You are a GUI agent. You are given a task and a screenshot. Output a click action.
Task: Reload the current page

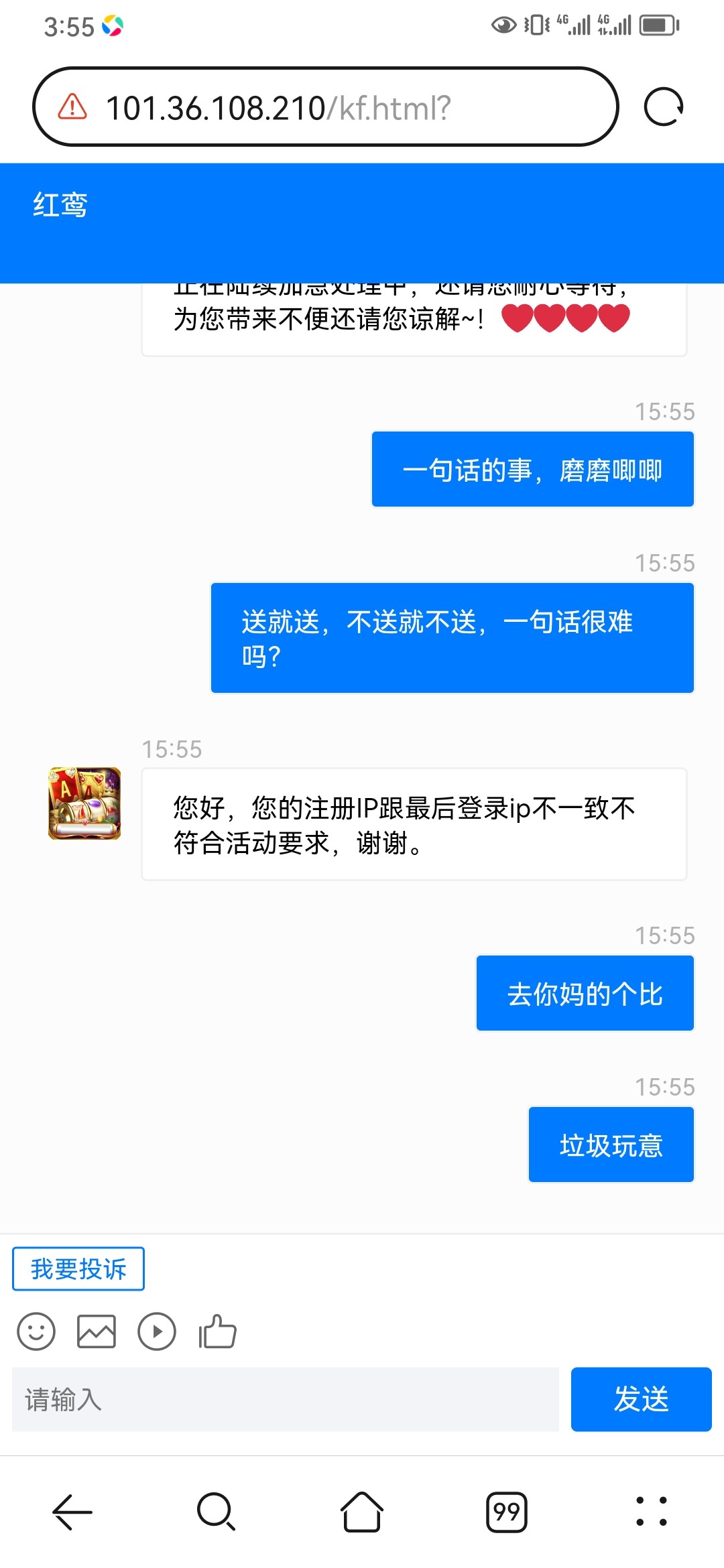[663, 107]
